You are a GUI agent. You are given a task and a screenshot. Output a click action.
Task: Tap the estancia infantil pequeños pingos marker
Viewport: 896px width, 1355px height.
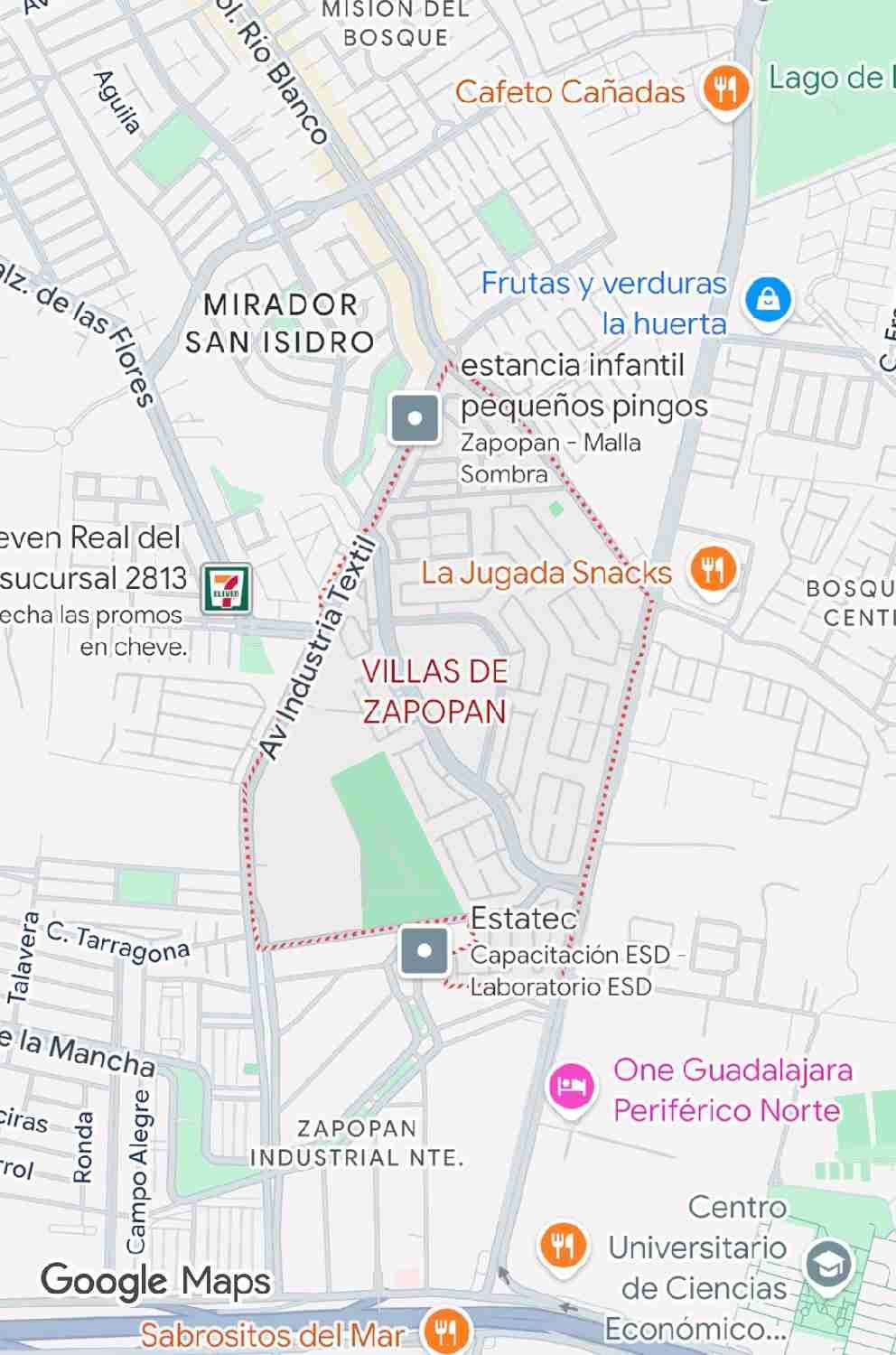(x=415, y=418)
